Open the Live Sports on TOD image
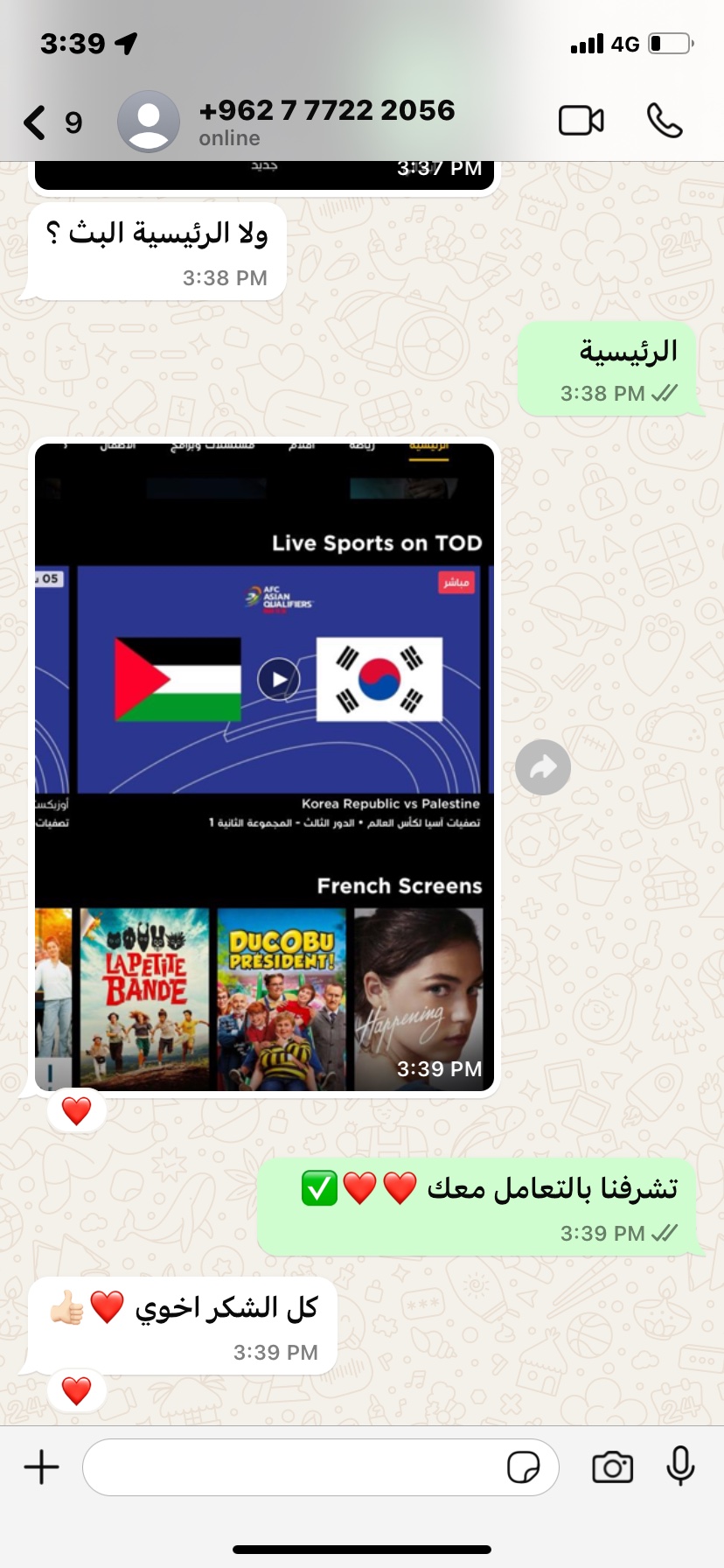The image size is (724, 1568). (x=265, y=767)
